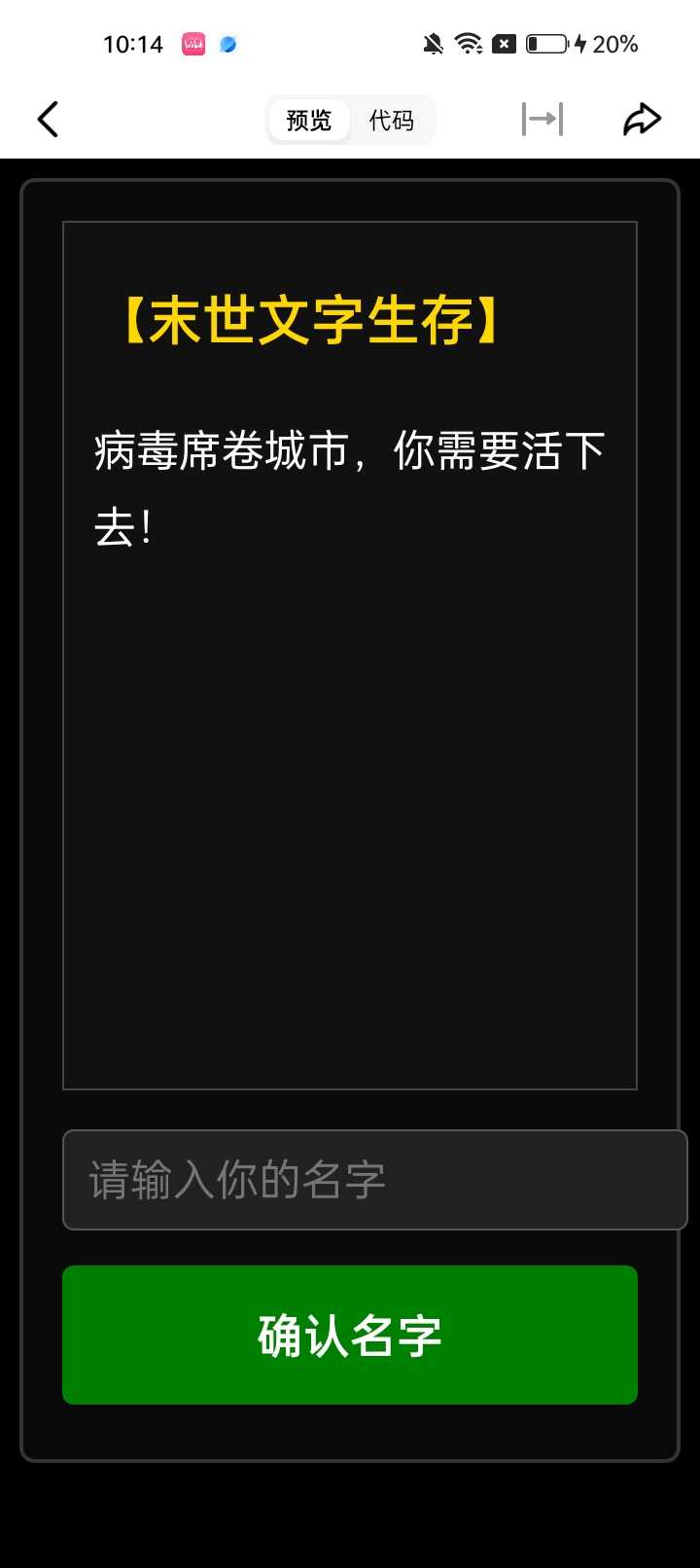Tap the green 确认名字 button
Screen dimensions: 700x1568
pos(350,1335)
